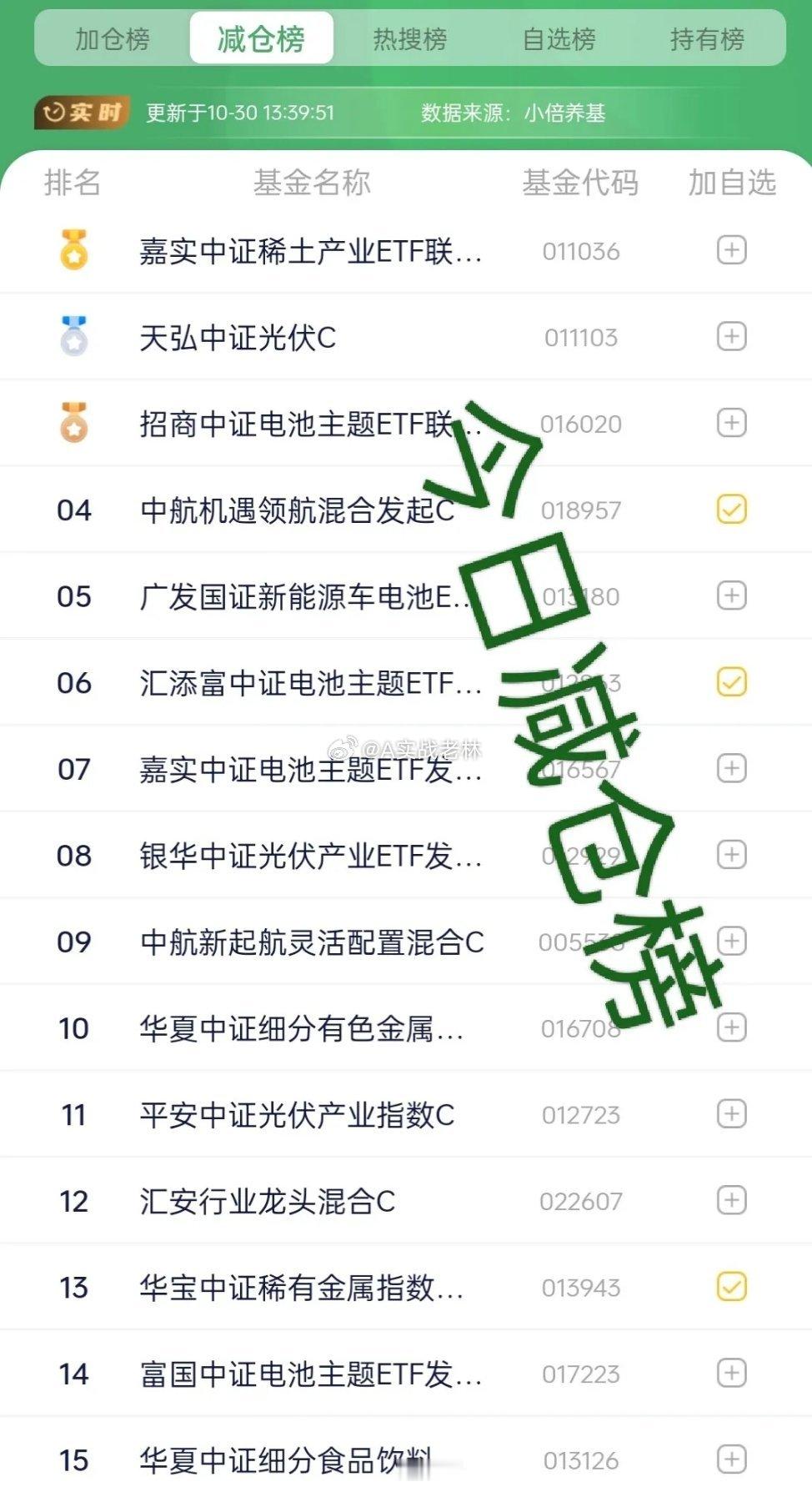This screenshot has height=1497, width=812.
Task: Click the gold medal icon beside 嘉实中证稀土产业ETF联
Action: coord(73,249)
